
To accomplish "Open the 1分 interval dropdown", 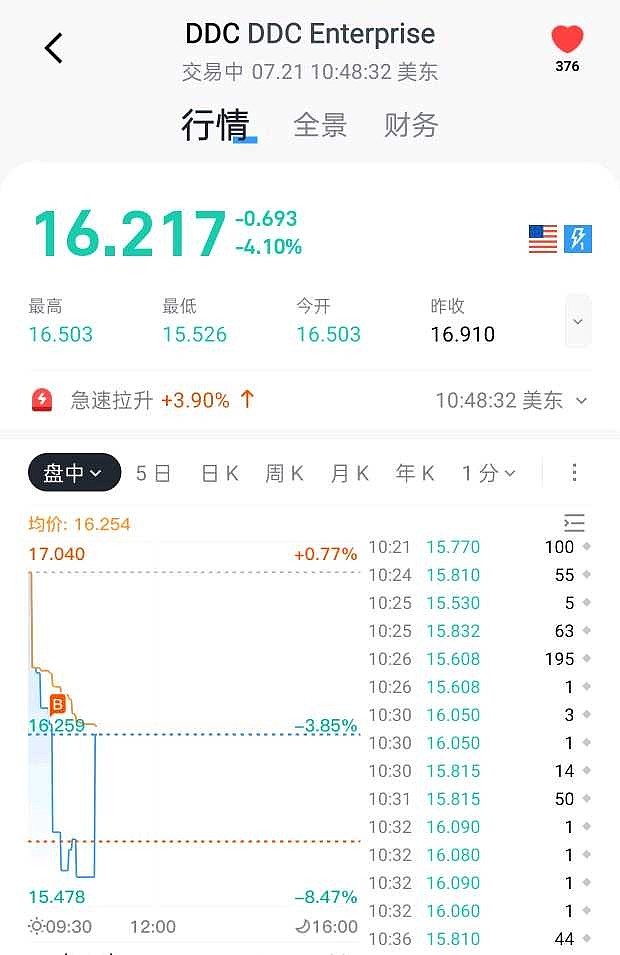I will [x=488, y=473].
